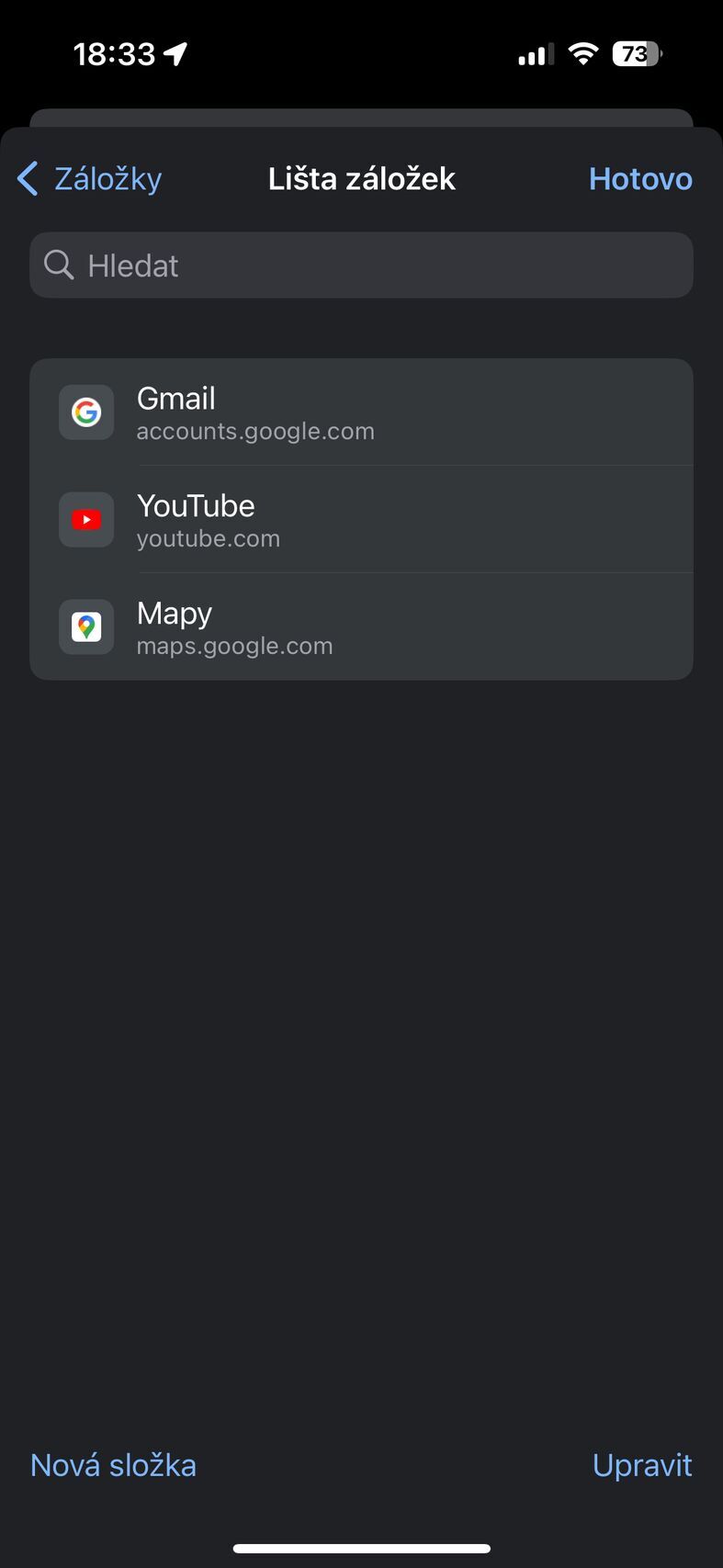Tap Upravit to edit bookmarks
Viewport: 723px width, 1568px height.
(641, 1465)
